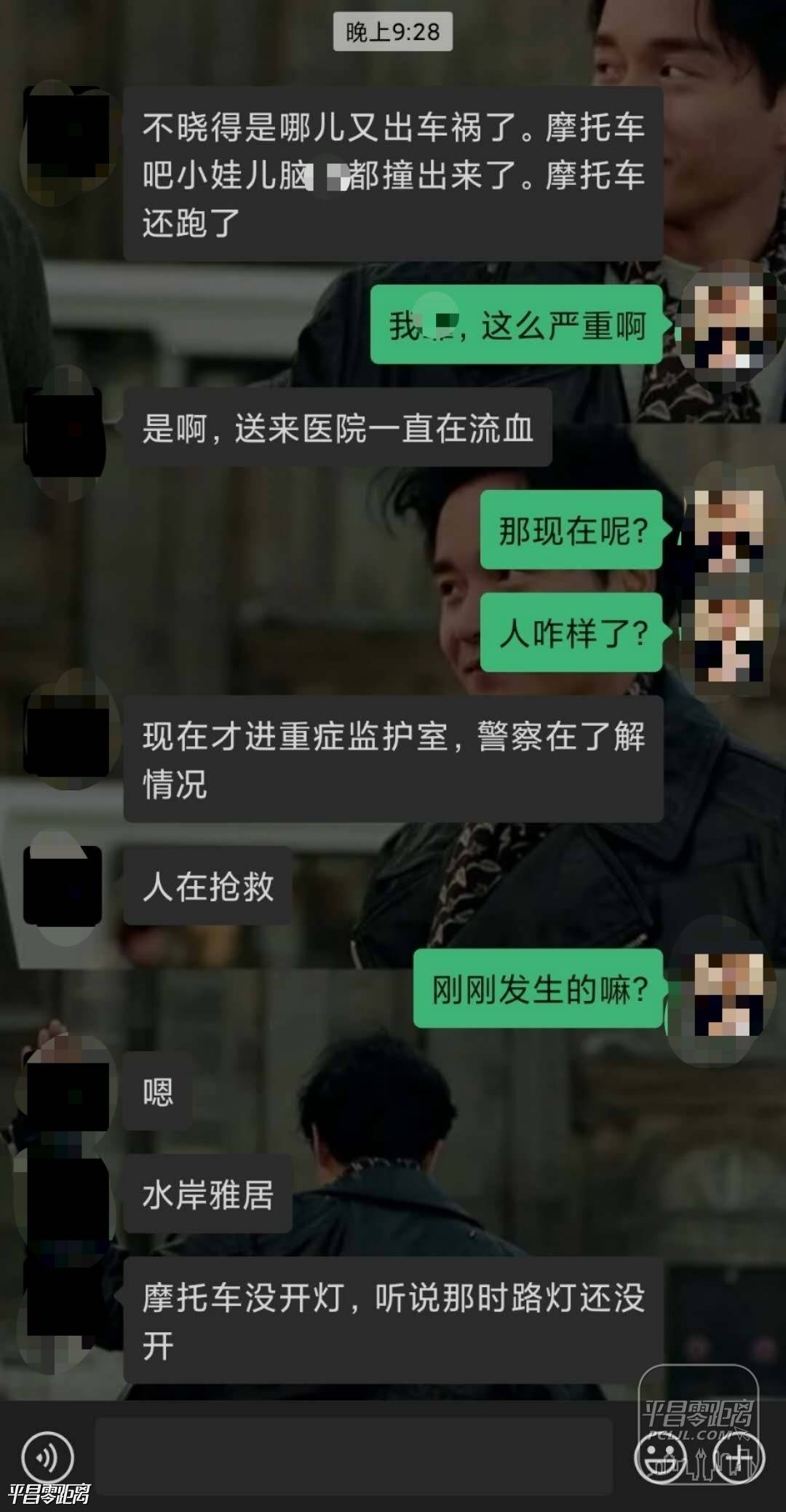Focus the message text input field
786x1512 pixels.
coord(354,1456)
